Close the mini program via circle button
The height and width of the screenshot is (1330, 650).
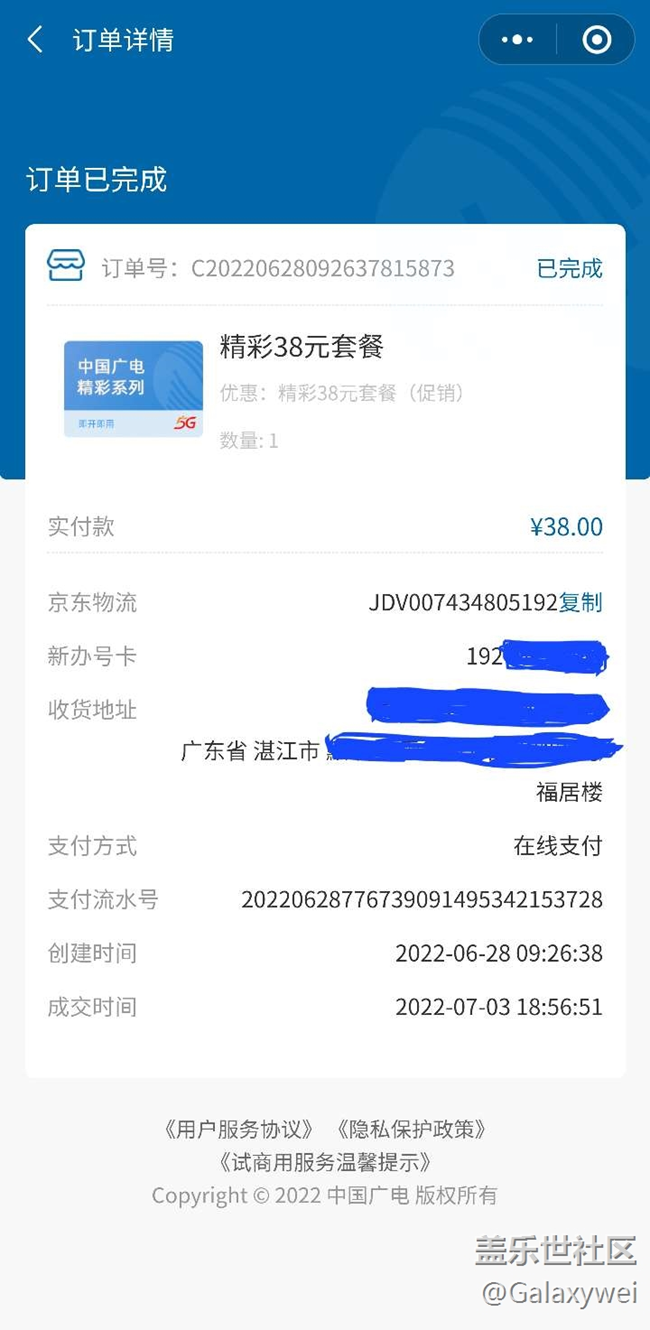point(596,40)
